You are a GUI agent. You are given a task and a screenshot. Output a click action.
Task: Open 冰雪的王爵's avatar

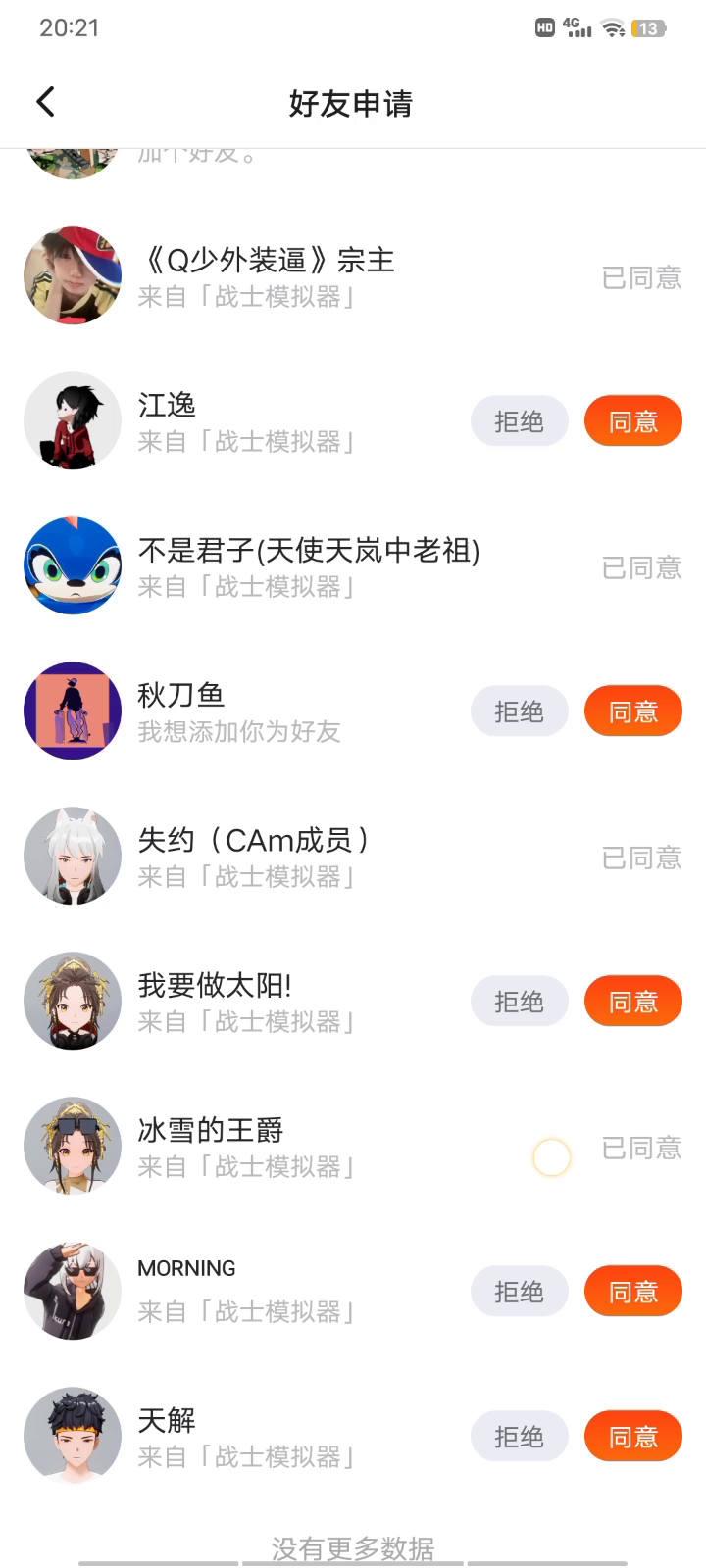point(73,1146)
